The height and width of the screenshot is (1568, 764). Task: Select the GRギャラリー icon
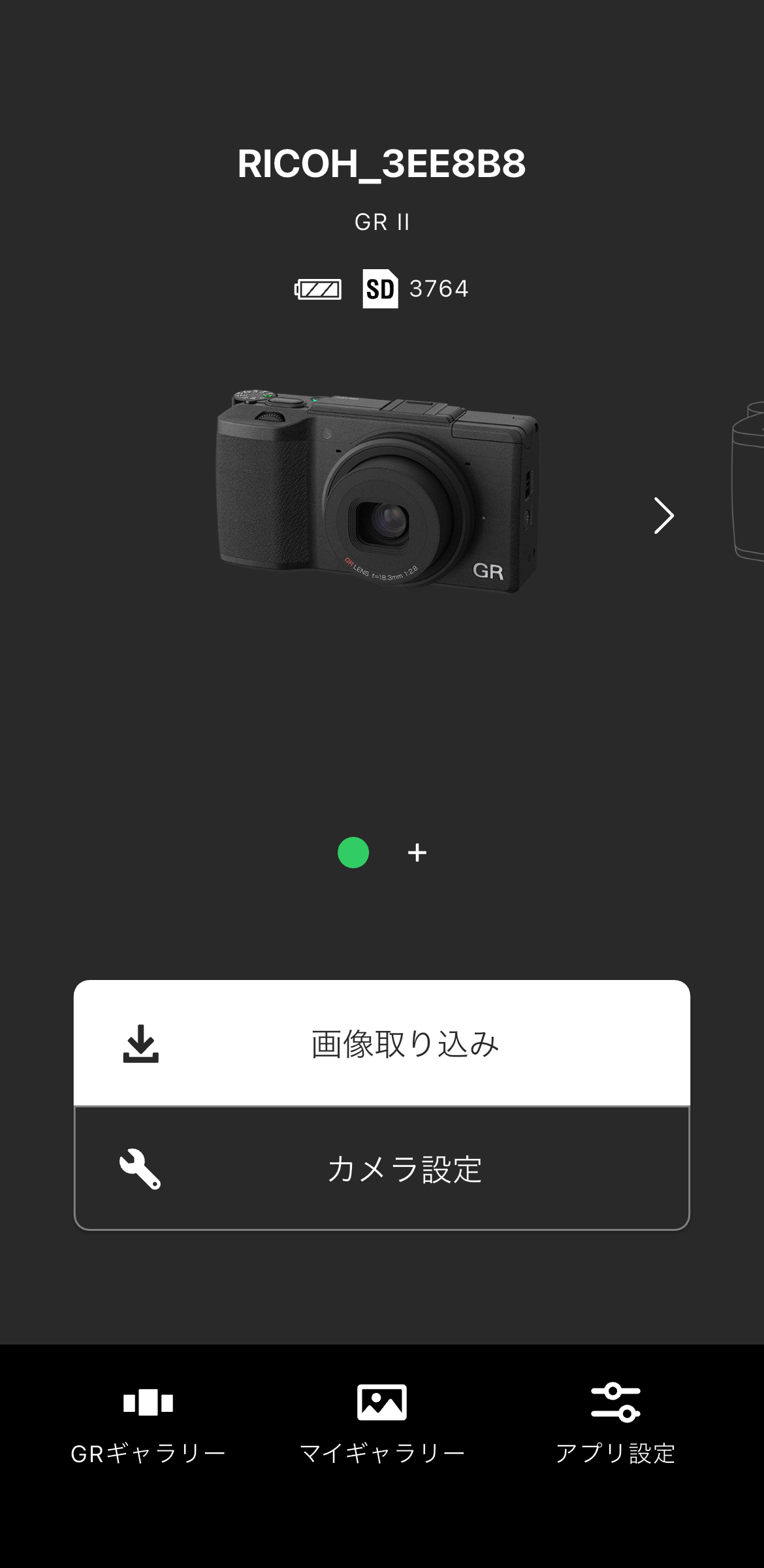click(x=148, y=1401)
